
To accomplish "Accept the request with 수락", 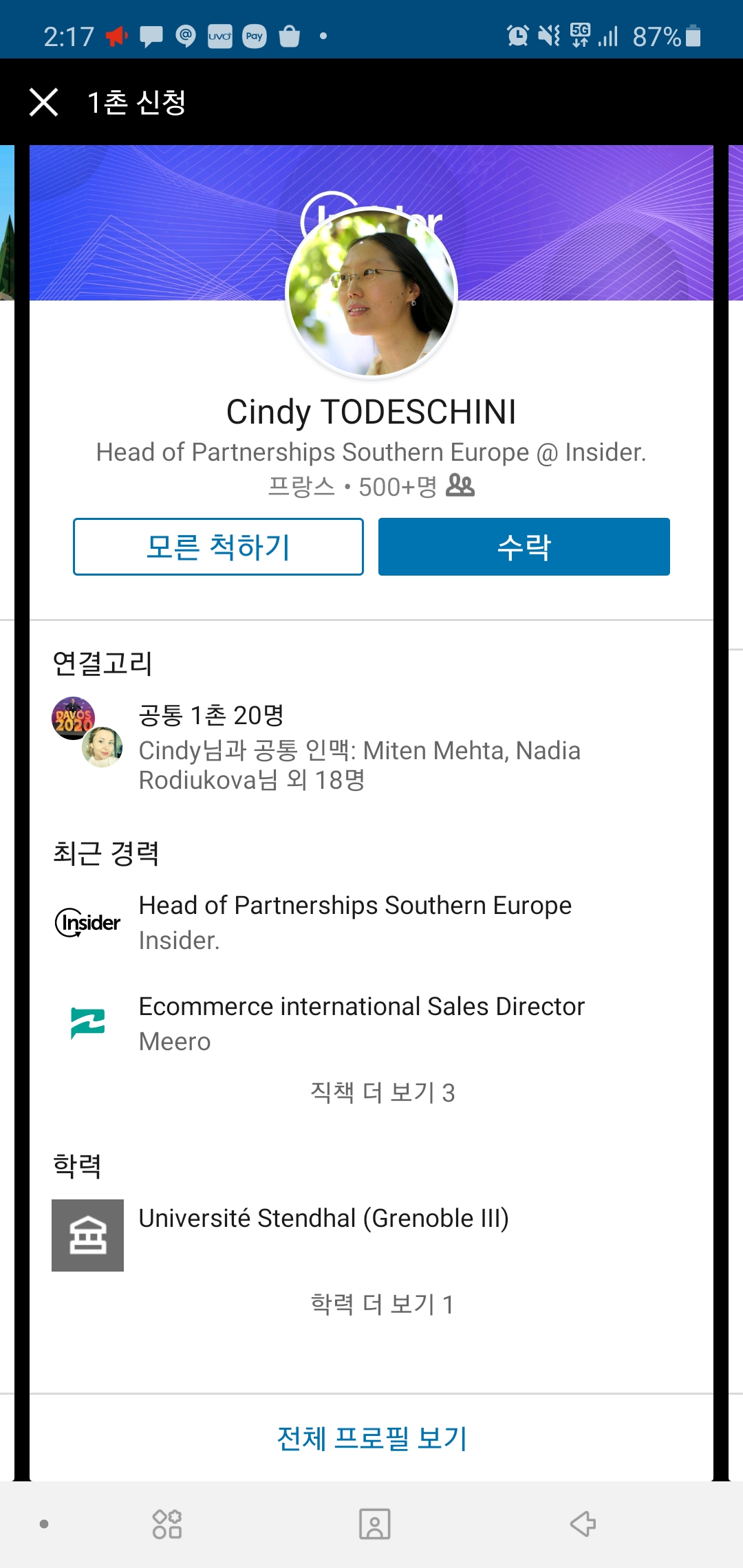I will click(524, 547).
